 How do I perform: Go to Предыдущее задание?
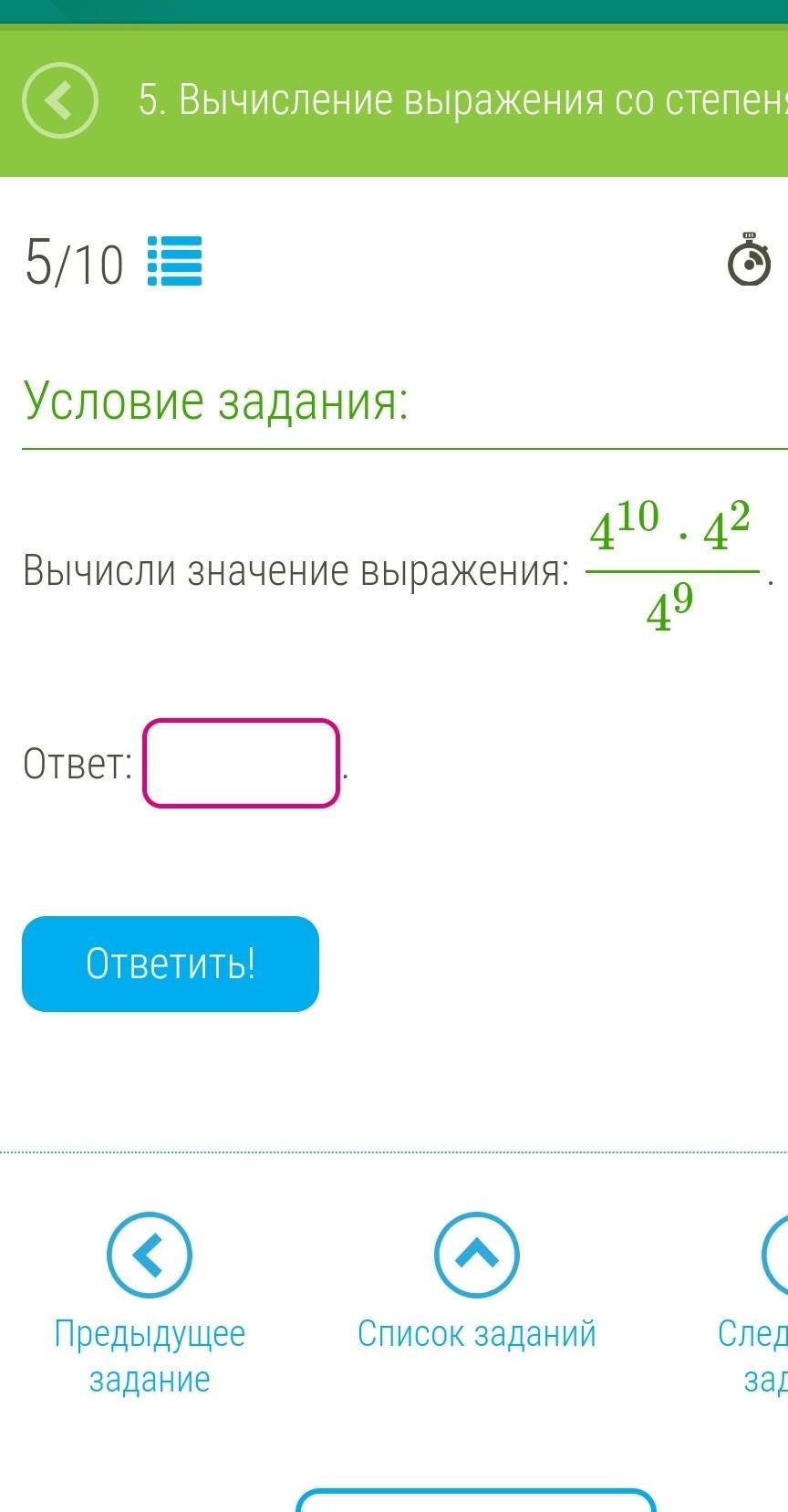click(150, 1256)
